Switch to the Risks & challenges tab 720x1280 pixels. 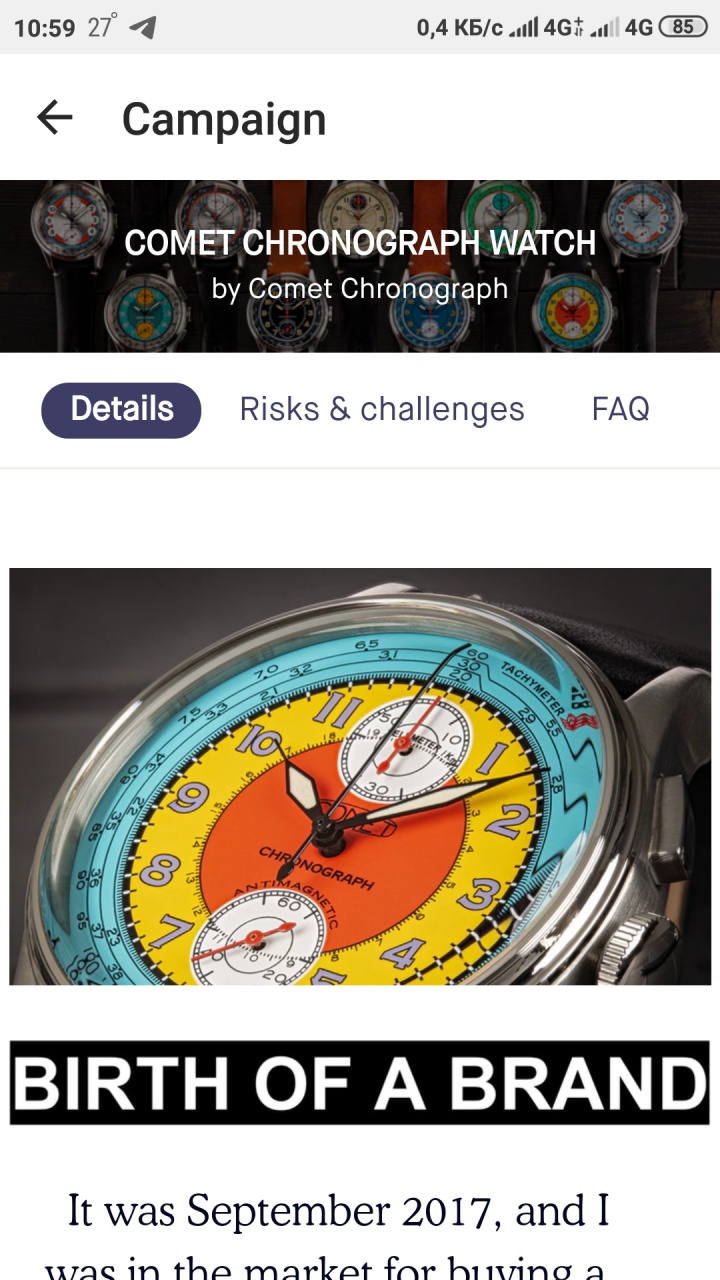pos(382,410)
